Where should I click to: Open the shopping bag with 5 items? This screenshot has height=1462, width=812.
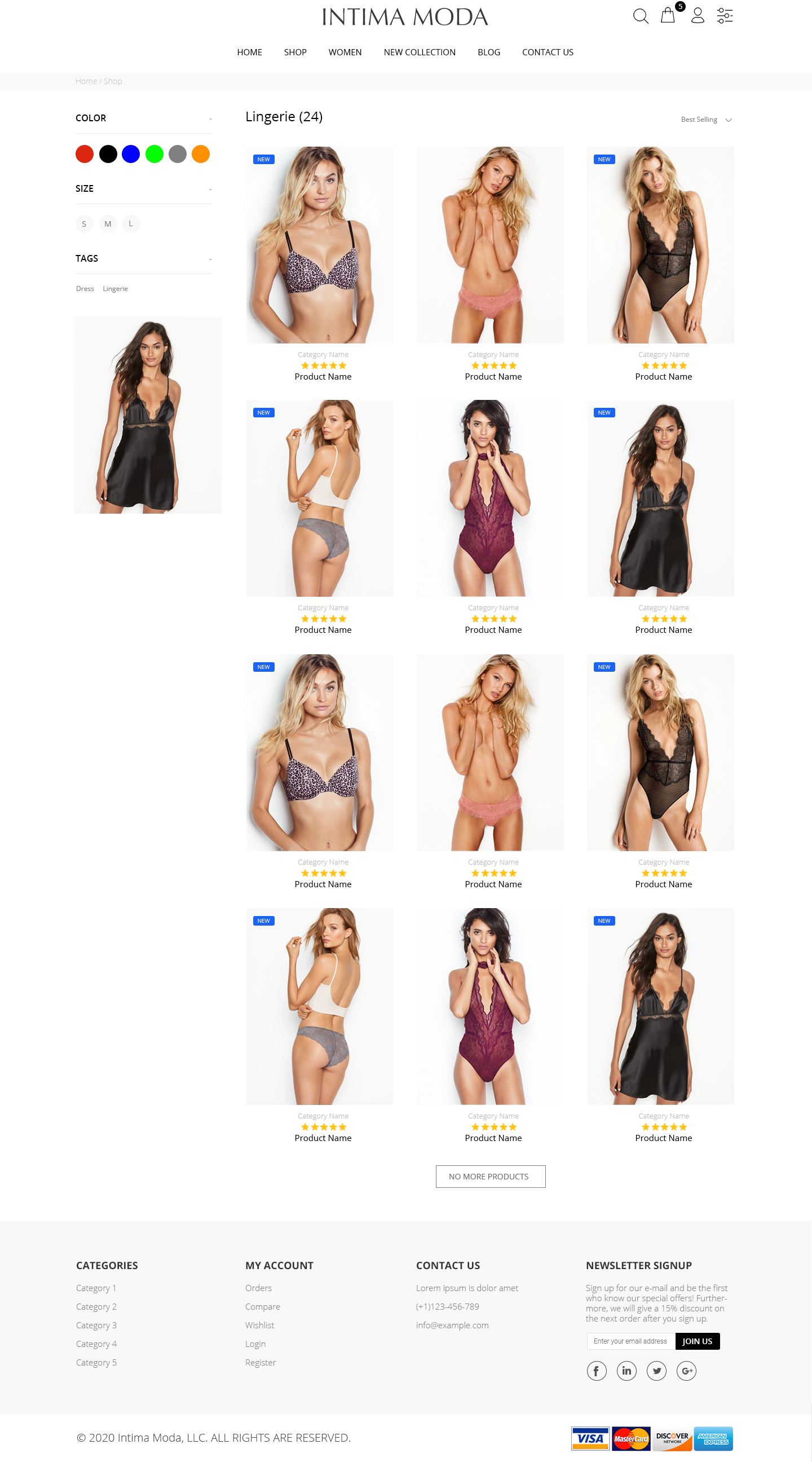tap(668, 15)
